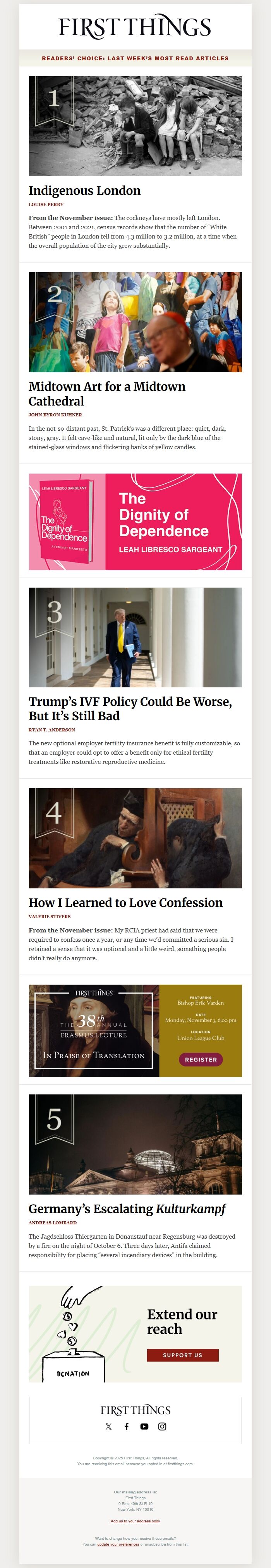Open First Things Instagram icon

(x=162, y=1426)
